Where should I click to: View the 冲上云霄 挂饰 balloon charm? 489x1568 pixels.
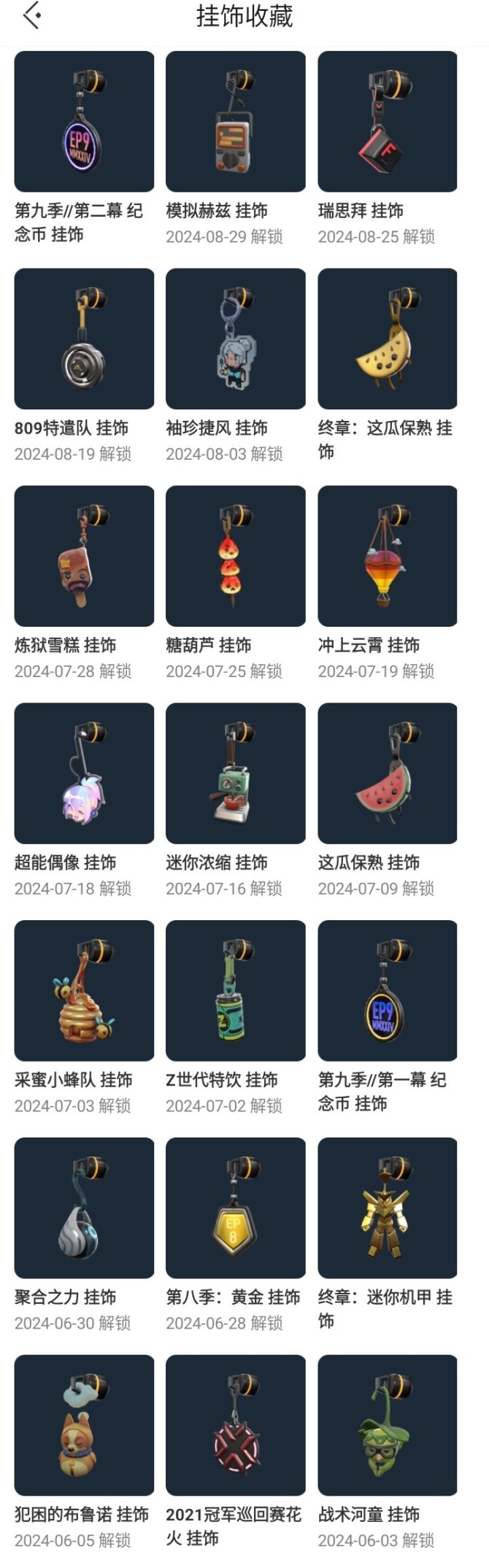pos(388,556)
